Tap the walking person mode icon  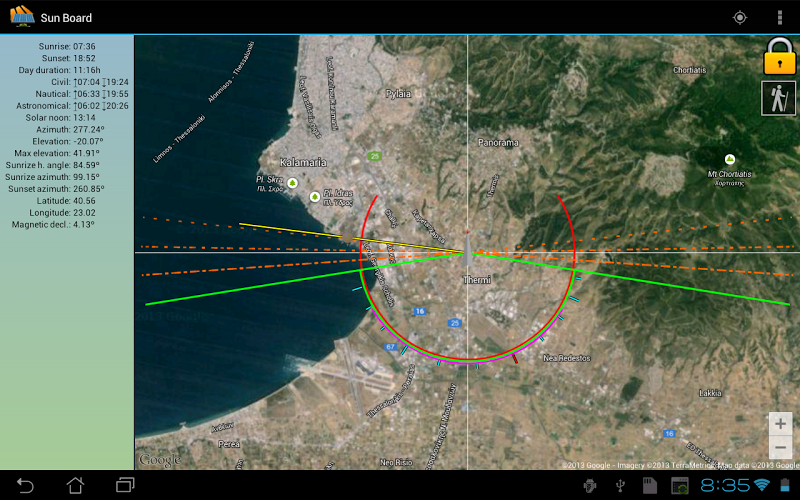778,98
